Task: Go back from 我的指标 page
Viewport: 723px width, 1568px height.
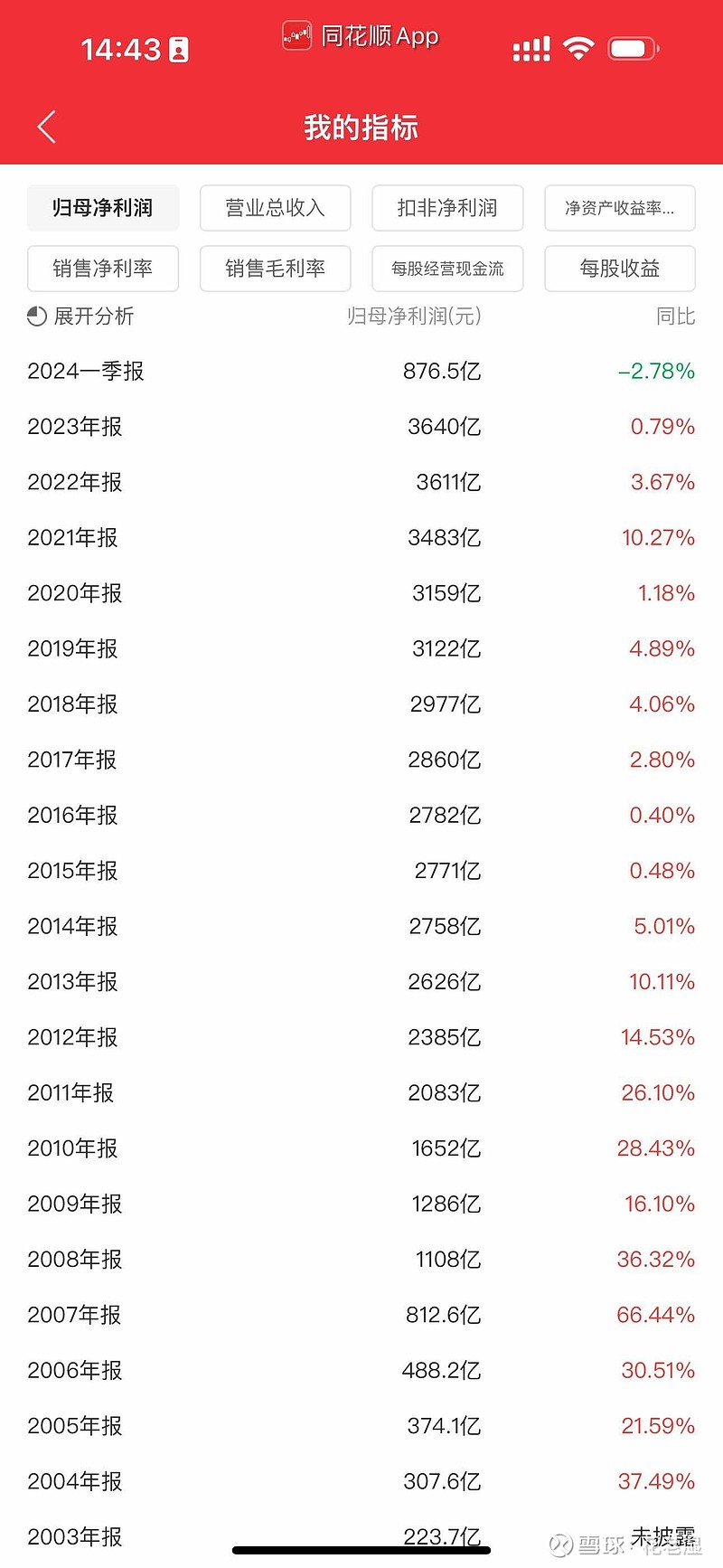Action: pos(47,128)
